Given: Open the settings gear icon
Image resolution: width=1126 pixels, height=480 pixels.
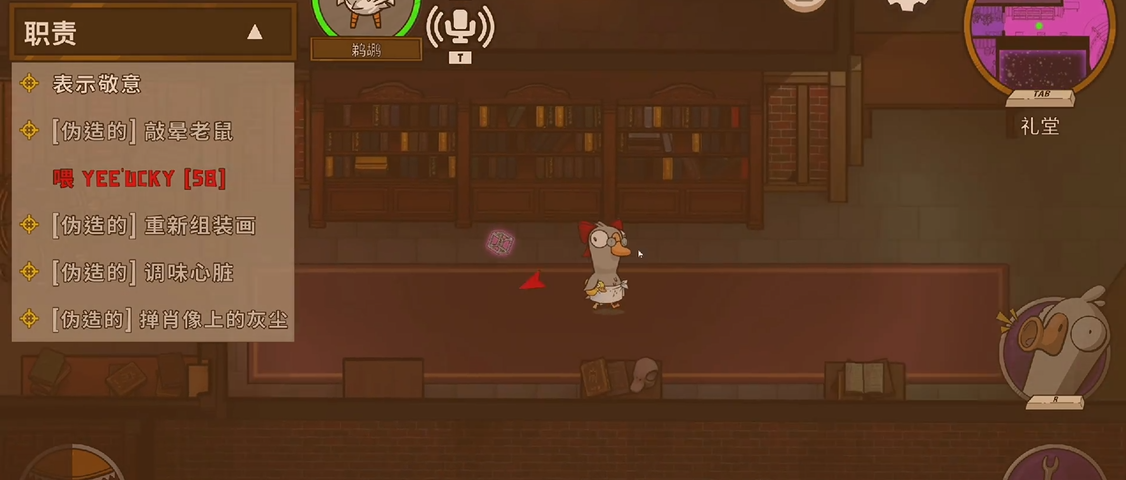Looking at the screenshot, I should coord(904,6).
